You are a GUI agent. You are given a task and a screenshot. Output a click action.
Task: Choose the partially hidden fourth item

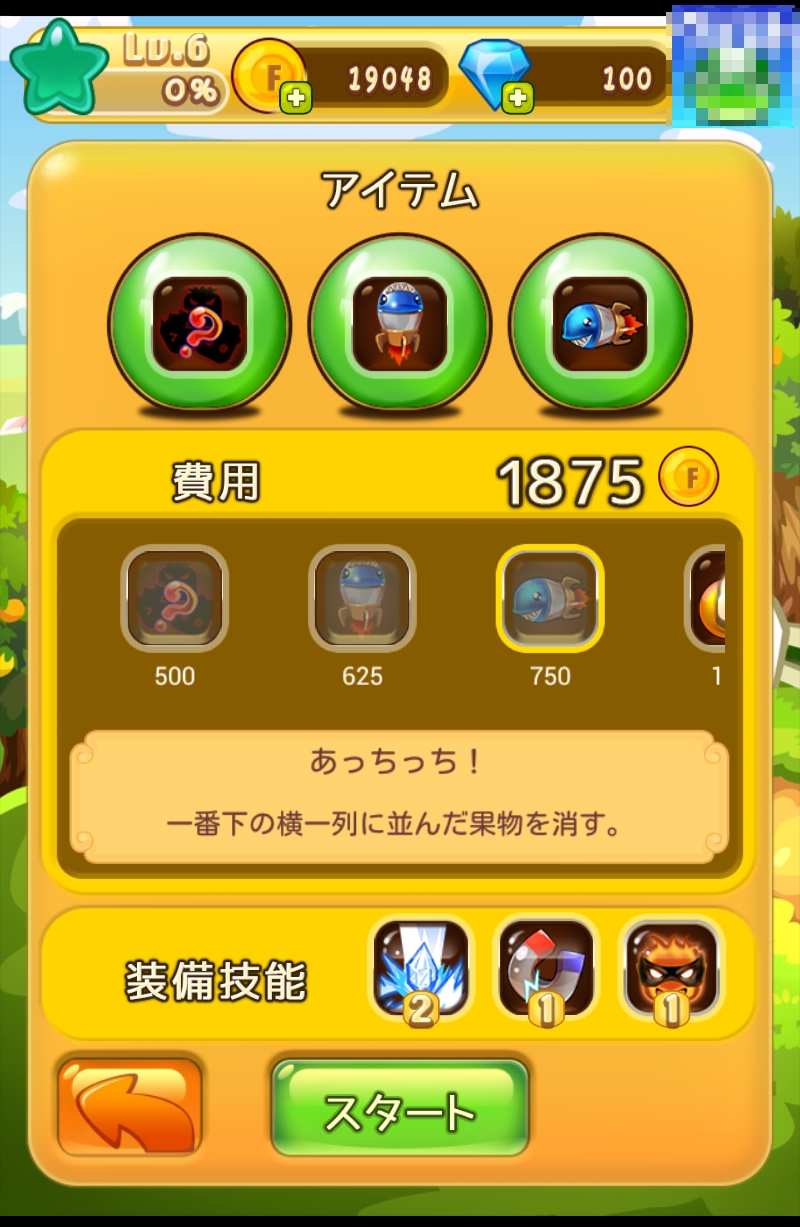click(x=706, y=599)
